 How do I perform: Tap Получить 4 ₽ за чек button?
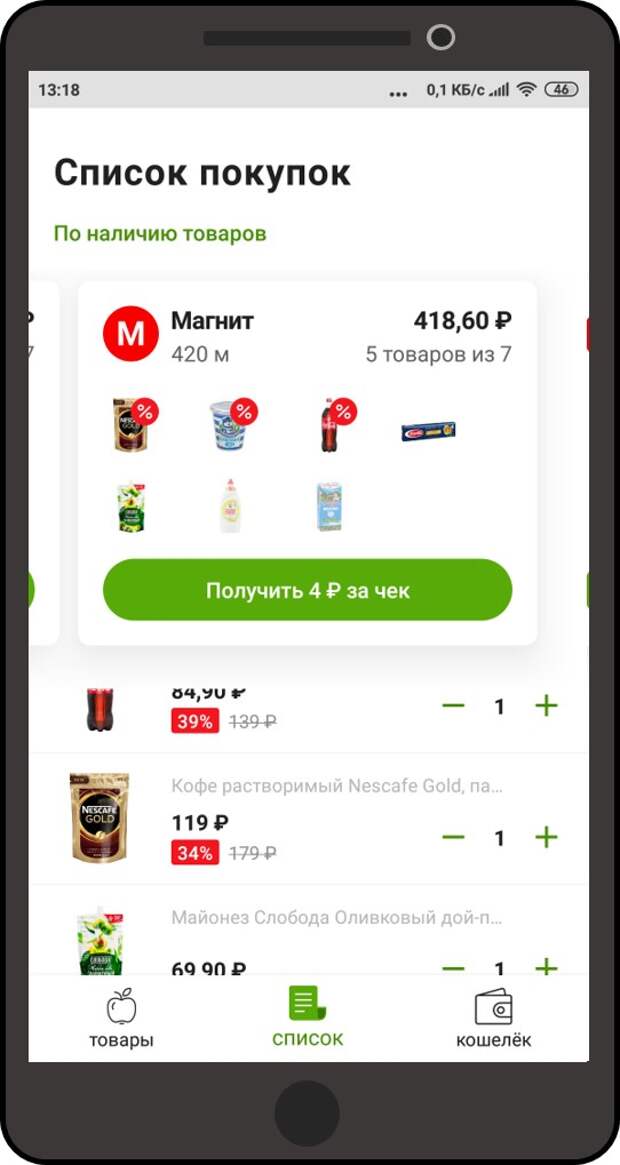[x=307, y=590]
